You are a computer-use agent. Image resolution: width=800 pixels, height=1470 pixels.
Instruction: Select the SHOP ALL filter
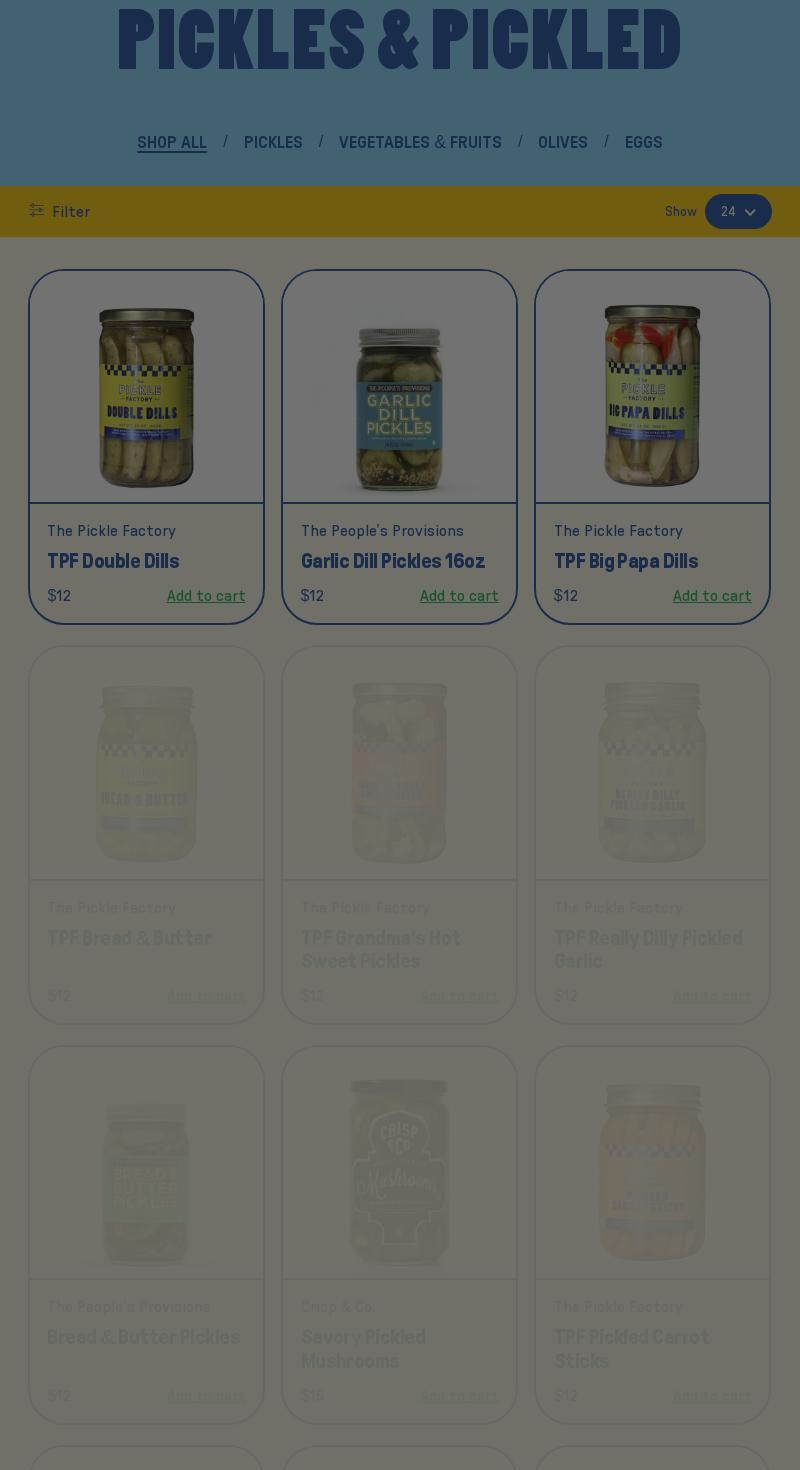[172, 143]
